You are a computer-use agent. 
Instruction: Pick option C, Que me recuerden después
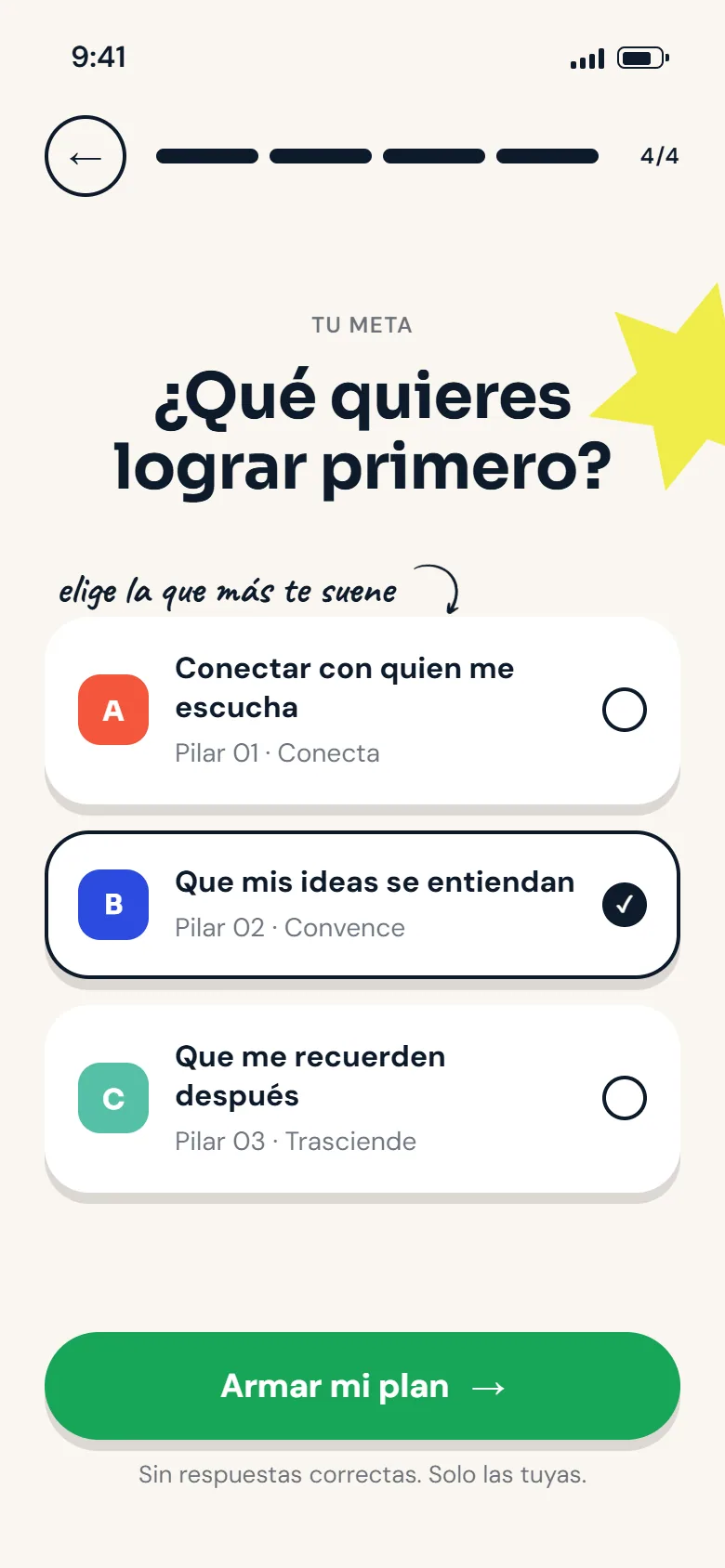click(x=362, y=1099)
